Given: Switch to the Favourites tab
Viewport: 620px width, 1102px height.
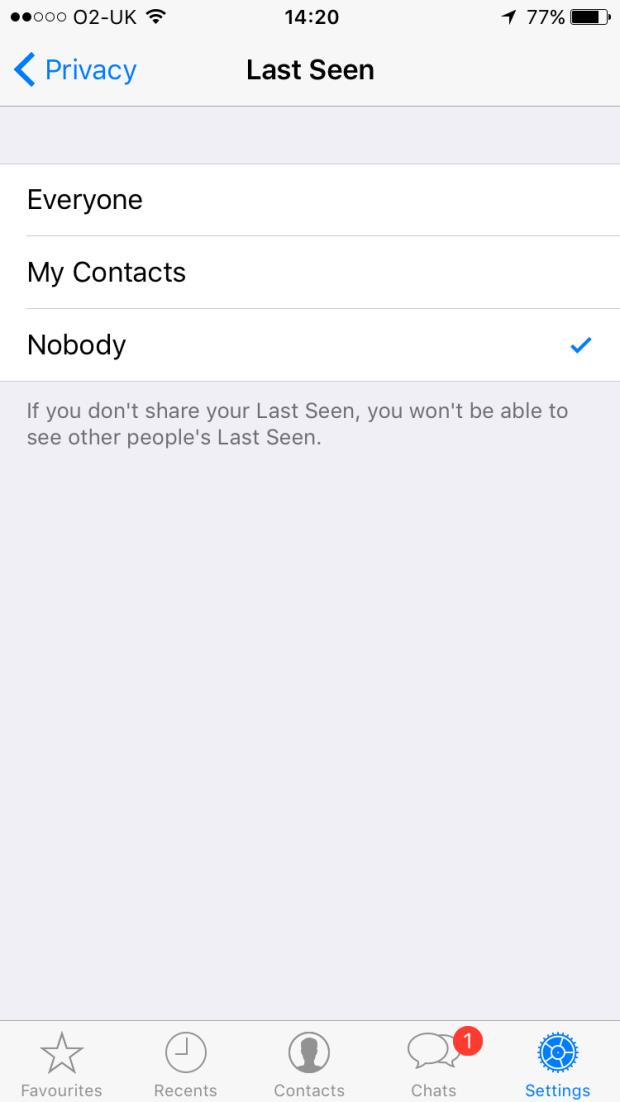Looking at the screenshot, I should coord(61,1064).
